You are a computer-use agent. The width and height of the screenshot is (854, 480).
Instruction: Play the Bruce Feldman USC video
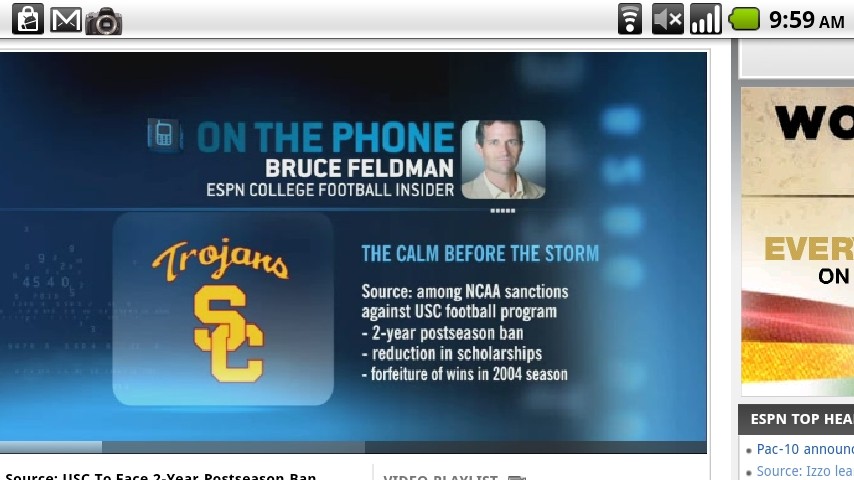[x=353, y=245]
